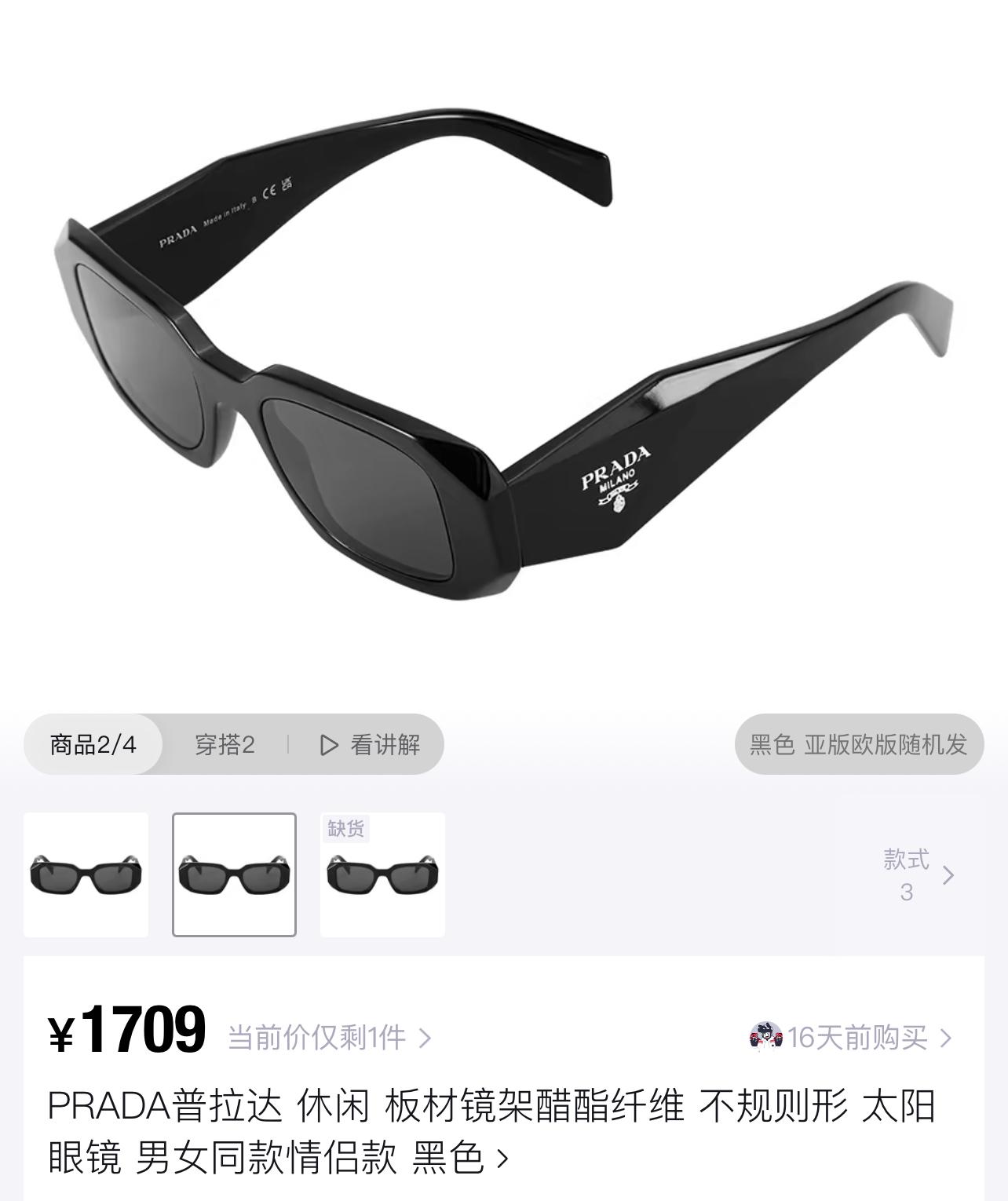Switch to the 穿搭2 outfit tab
Image resolution: width=1008 pixels, height=1201 pixels.
click(x=225, y=744)
